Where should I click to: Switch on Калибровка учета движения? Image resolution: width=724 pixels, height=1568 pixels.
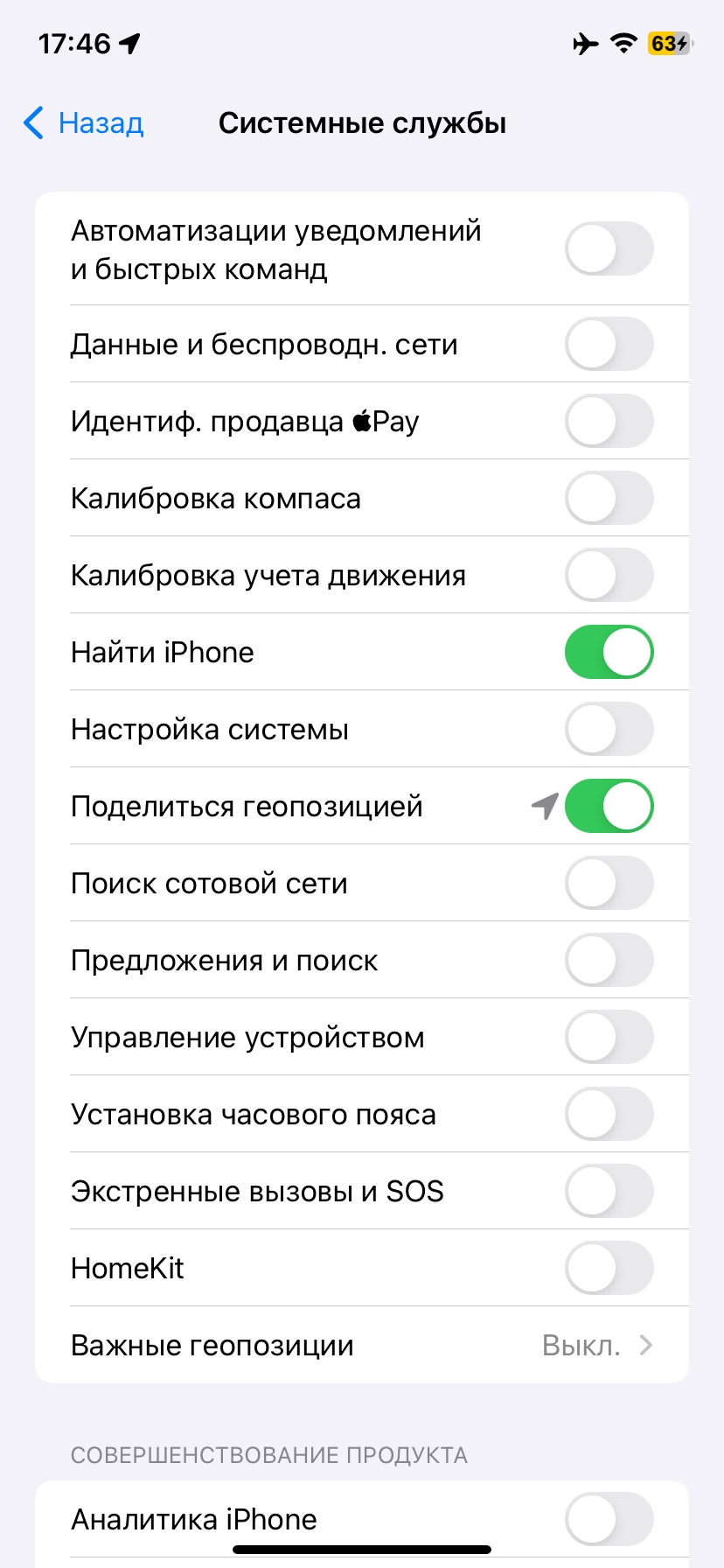tap(609, 575)
